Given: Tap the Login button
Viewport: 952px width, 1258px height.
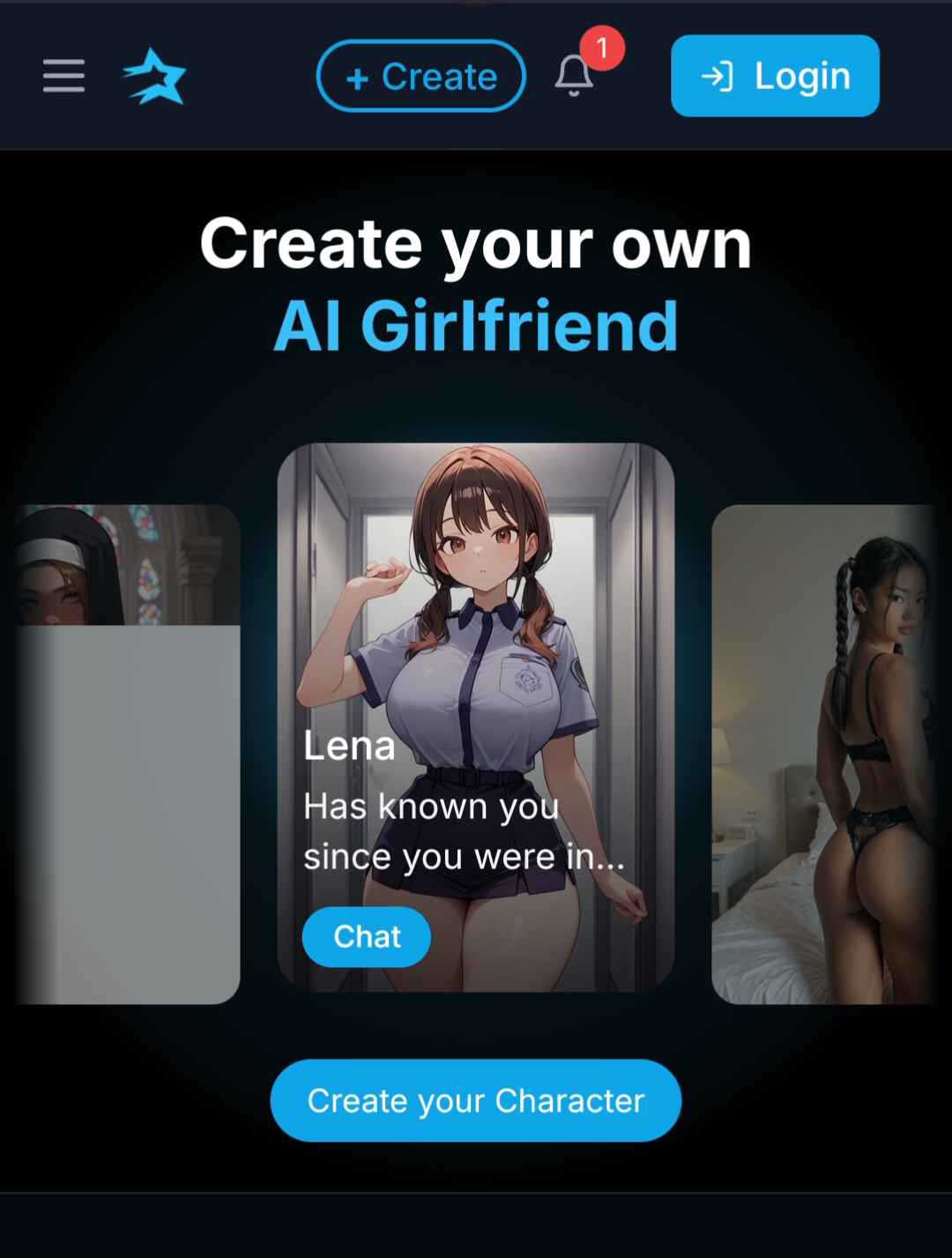Looking at the screenshot, I should click(775, 76).
